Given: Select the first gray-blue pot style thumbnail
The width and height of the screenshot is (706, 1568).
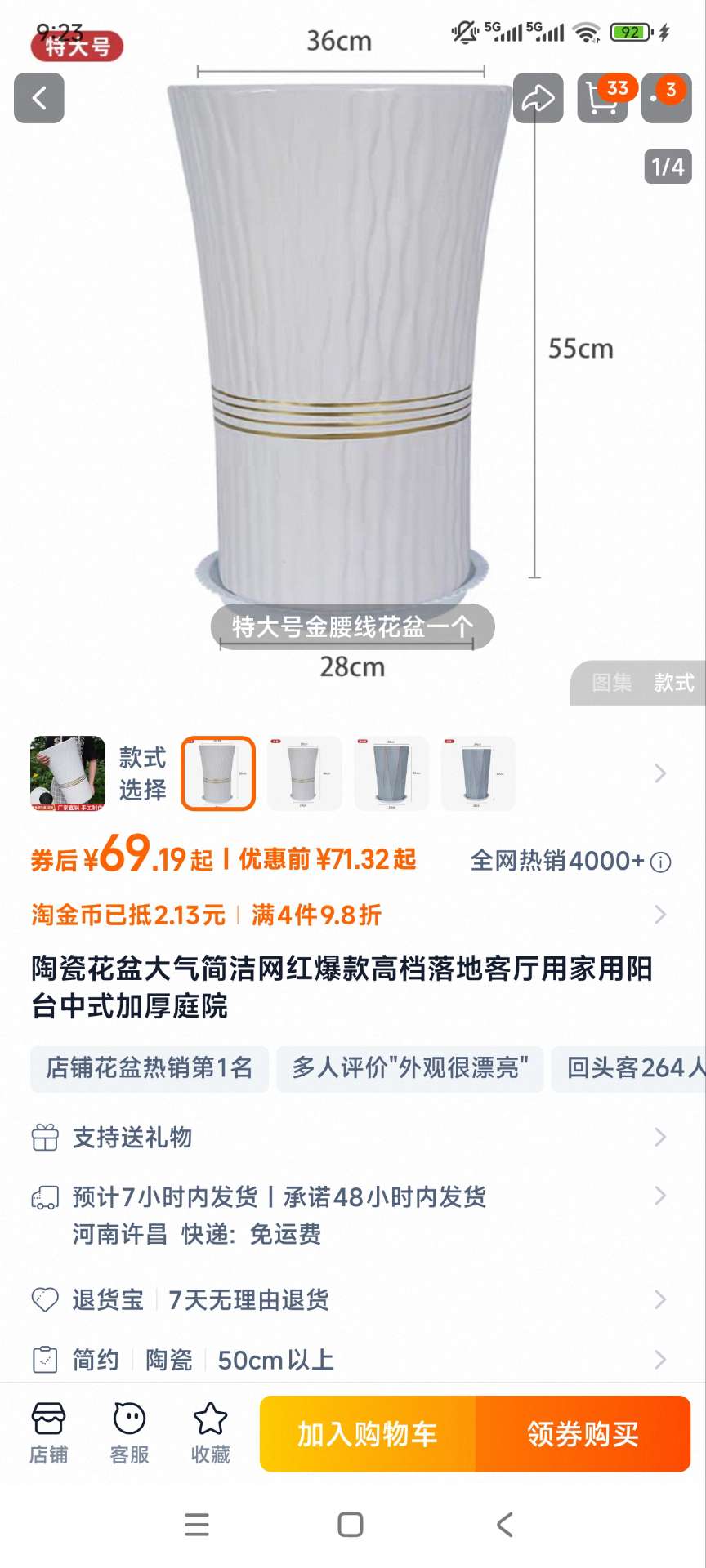Looking at the screenshot, I should (391, 773).
